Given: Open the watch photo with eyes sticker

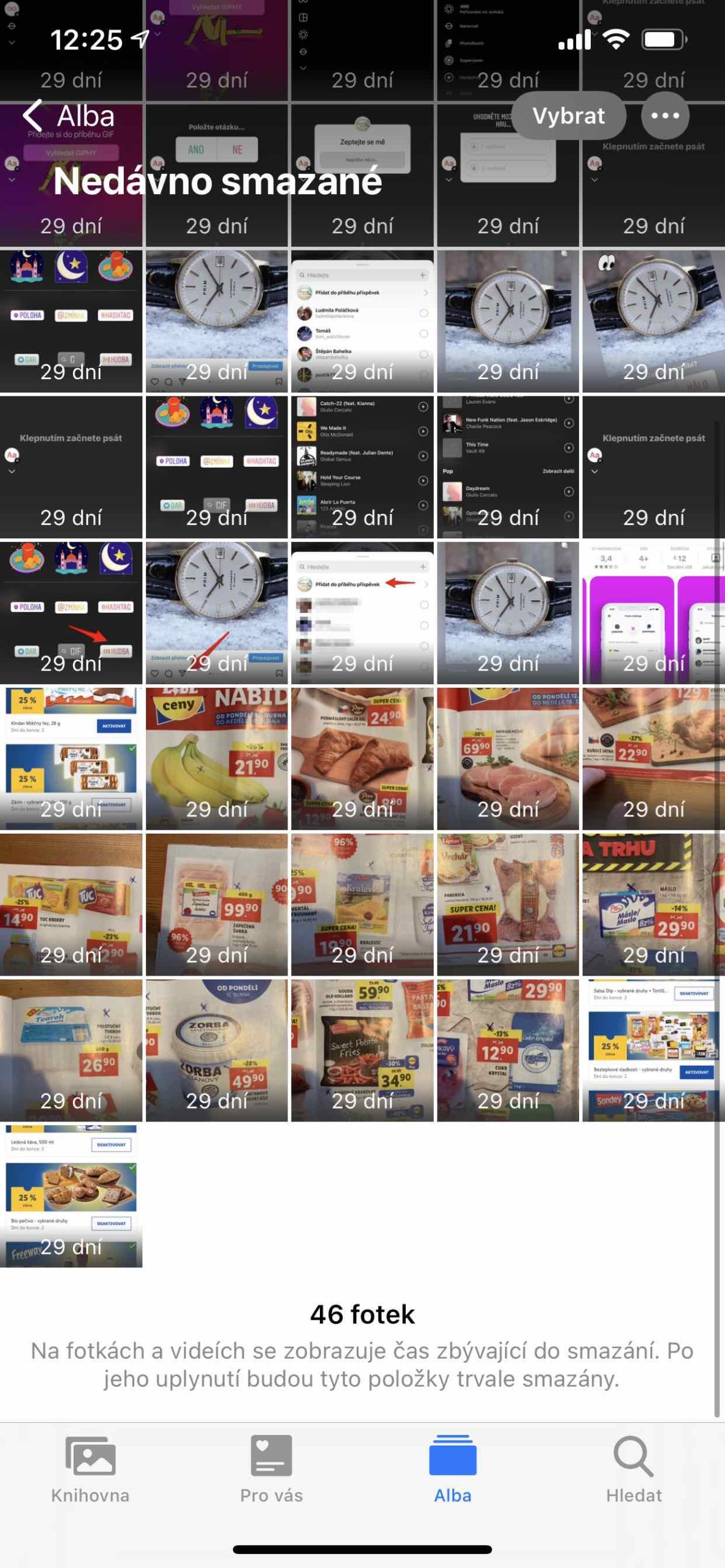Looking at the screenshot, I should pyautogui.click(x=653, y=321).
